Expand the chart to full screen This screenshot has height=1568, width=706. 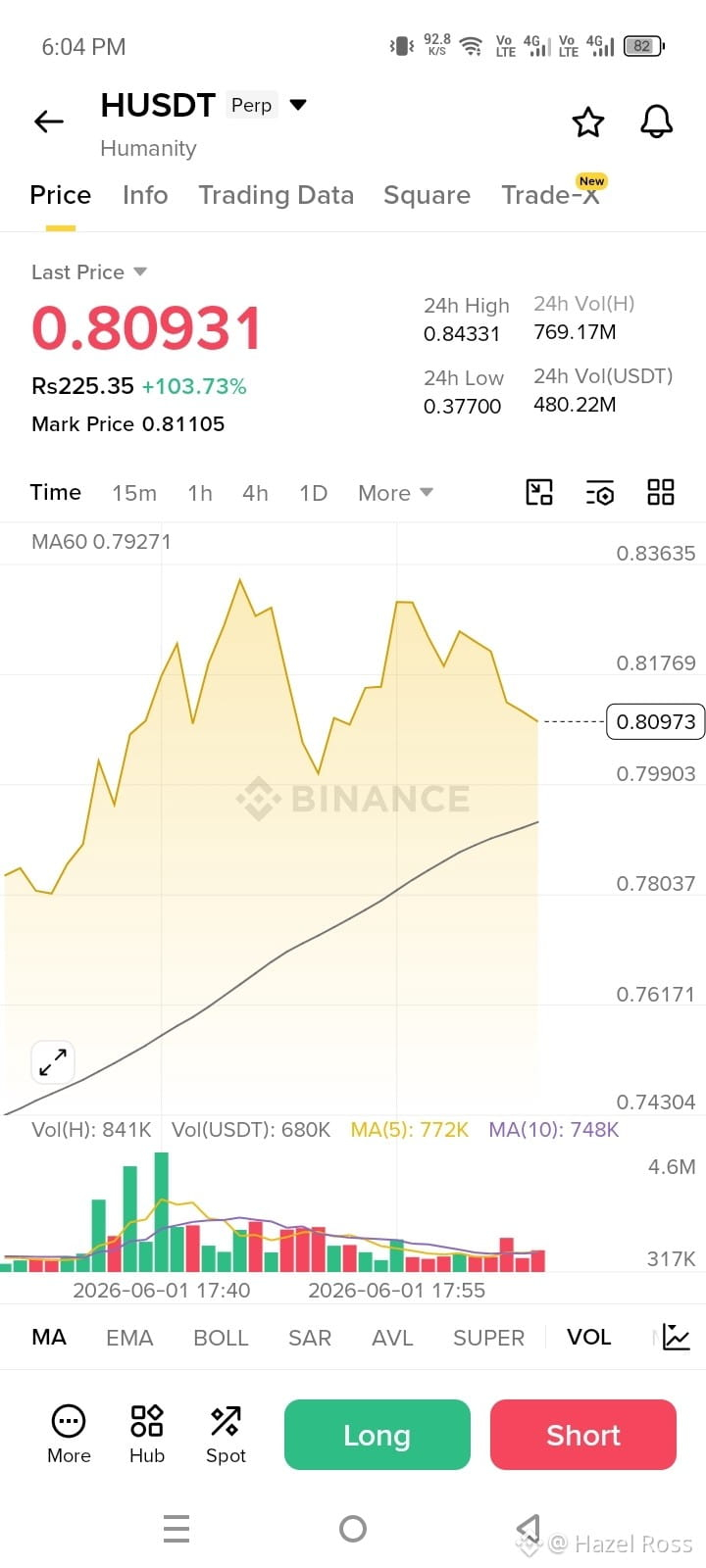coord(53,1062)
